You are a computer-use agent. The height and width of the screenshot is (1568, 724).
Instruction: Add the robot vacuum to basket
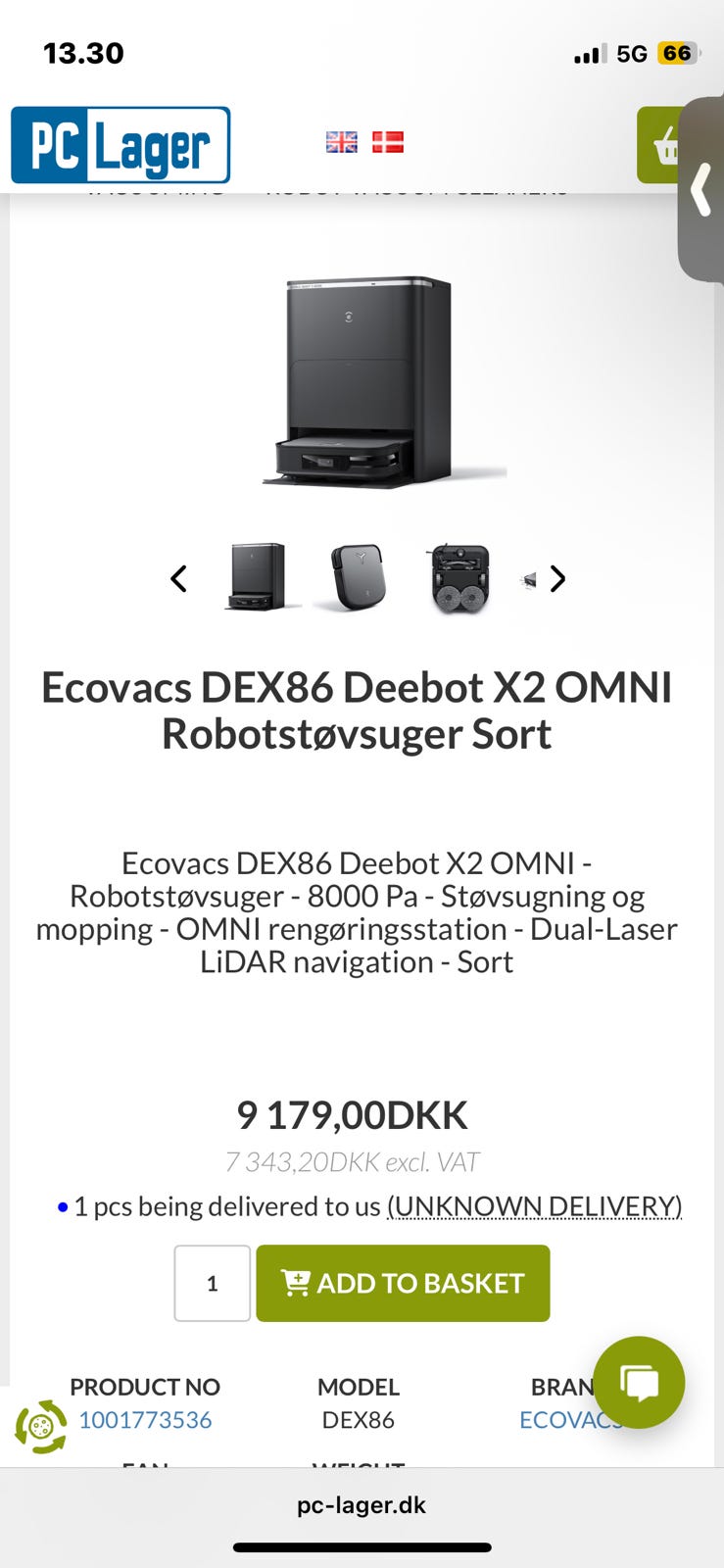pos(403,1283)
